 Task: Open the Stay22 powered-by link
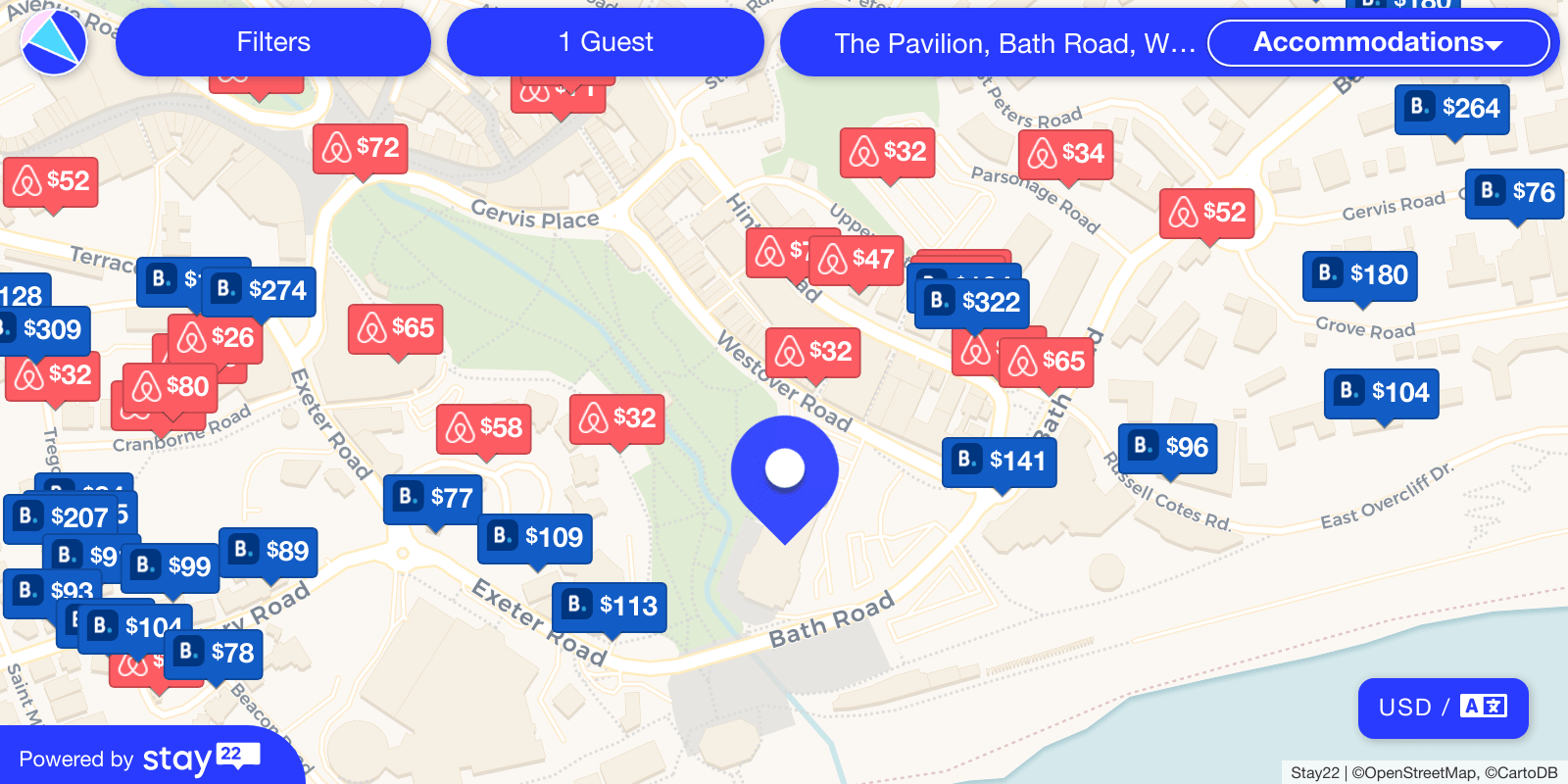point(147,758)
